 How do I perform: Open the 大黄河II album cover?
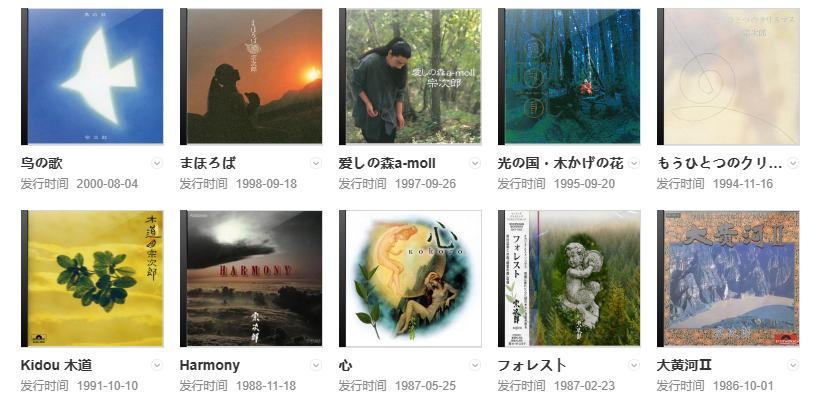click(730, 279)
